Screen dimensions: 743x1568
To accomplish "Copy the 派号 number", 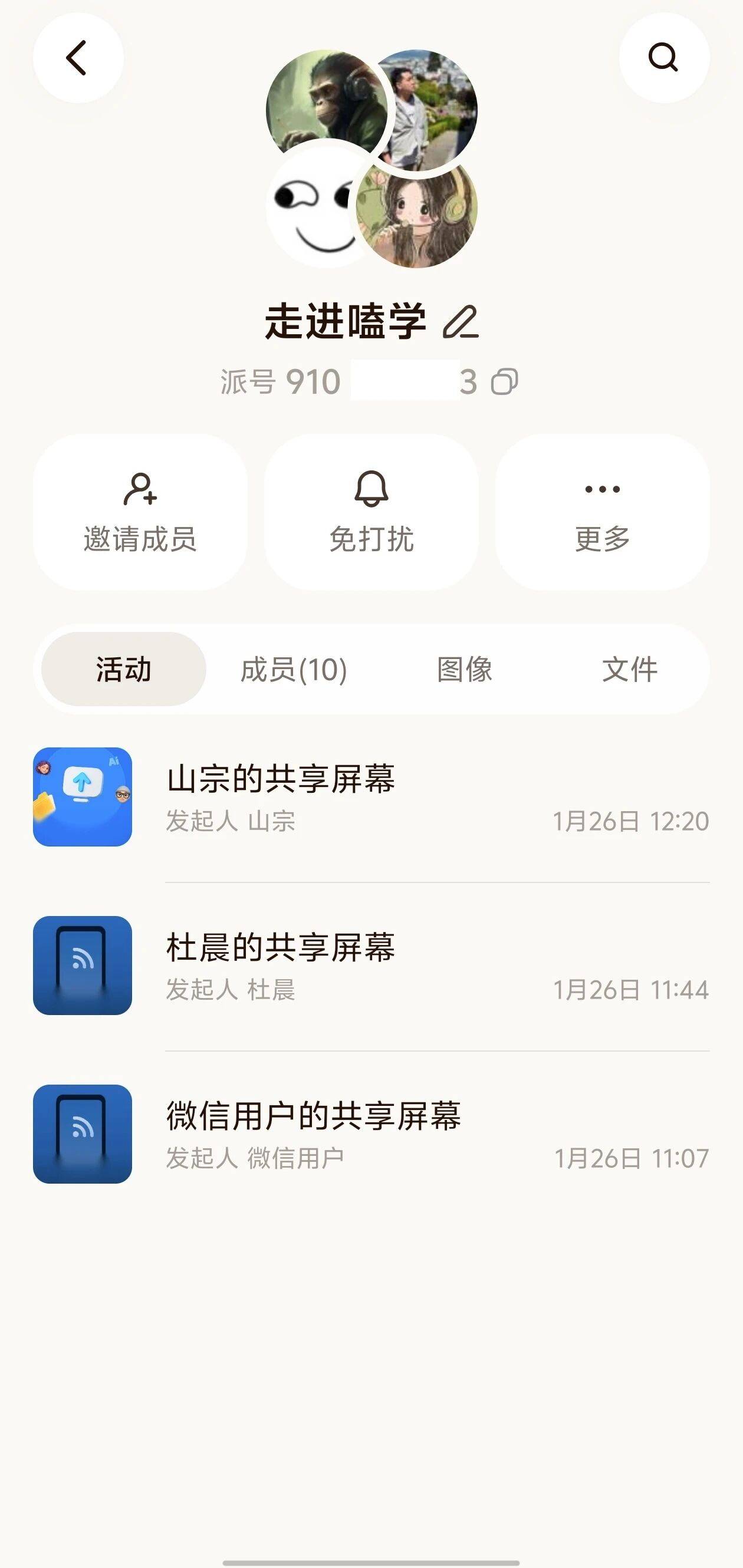I will pos(505,382).
